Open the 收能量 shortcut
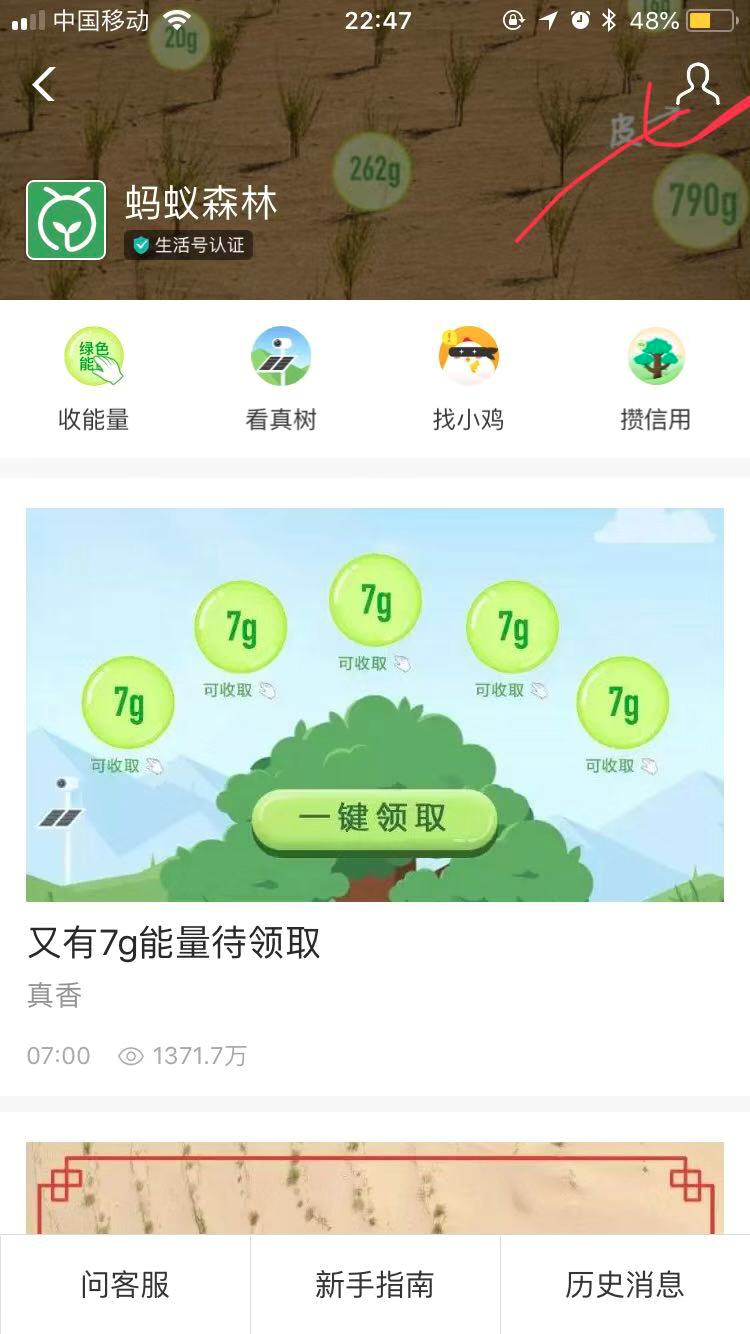 pyautogui.click(x=94, y=380)
